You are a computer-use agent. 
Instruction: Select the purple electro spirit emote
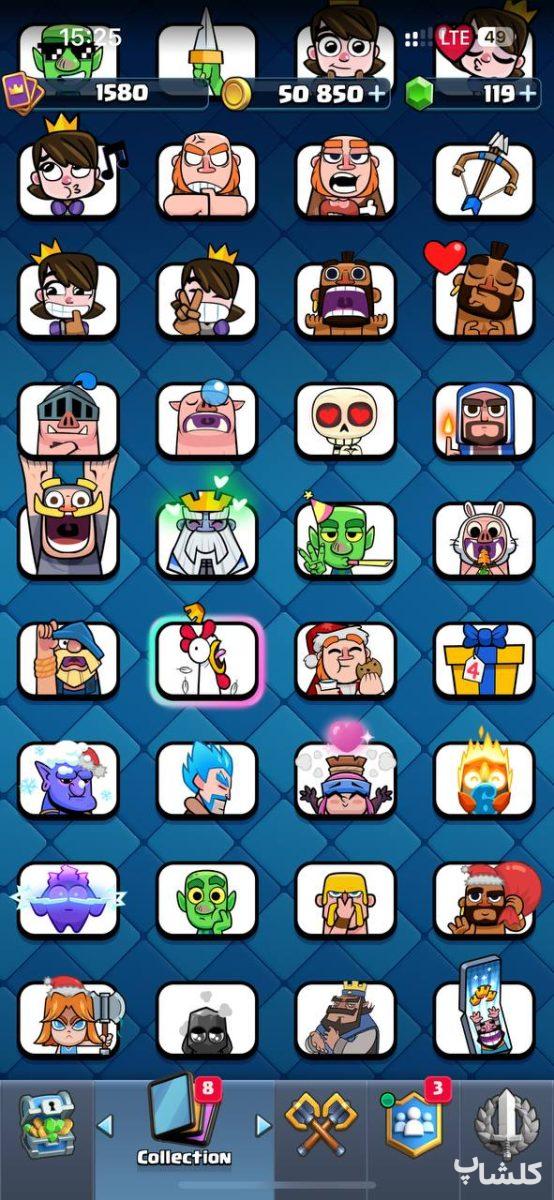tap(68, 898)
